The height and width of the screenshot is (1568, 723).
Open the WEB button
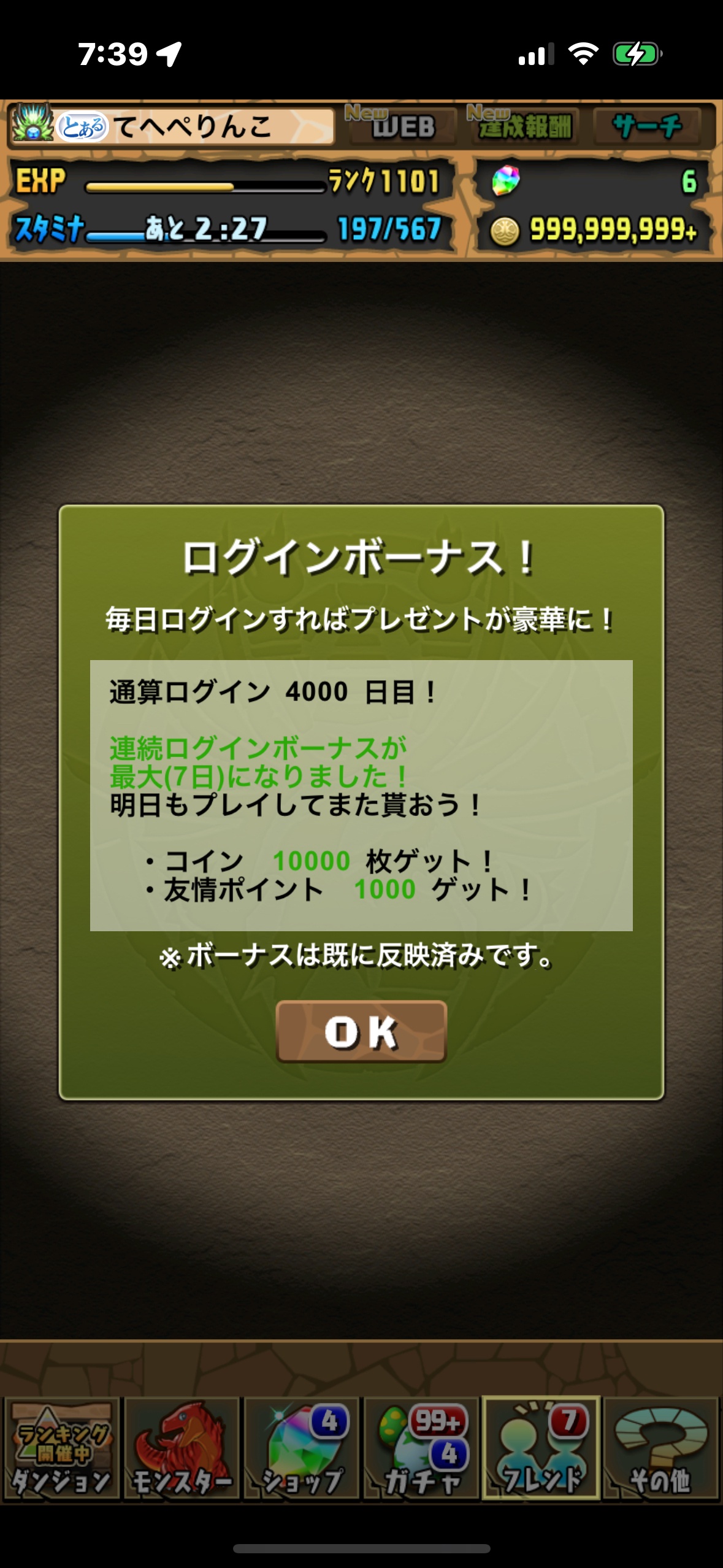402,126
